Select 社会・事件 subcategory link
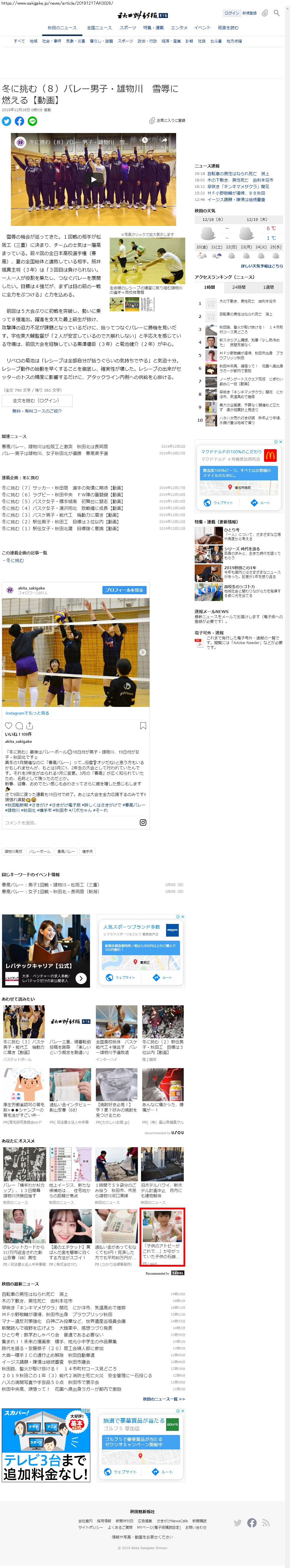This screenshot has height=1568, width=290. coord(51,41)
